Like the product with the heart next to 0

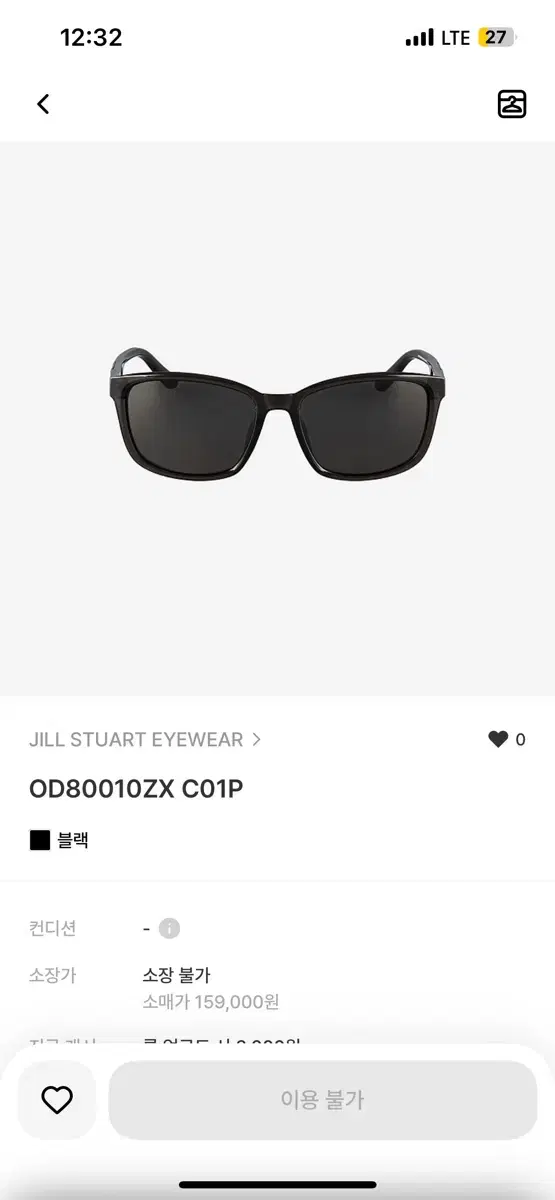point(497,740)
